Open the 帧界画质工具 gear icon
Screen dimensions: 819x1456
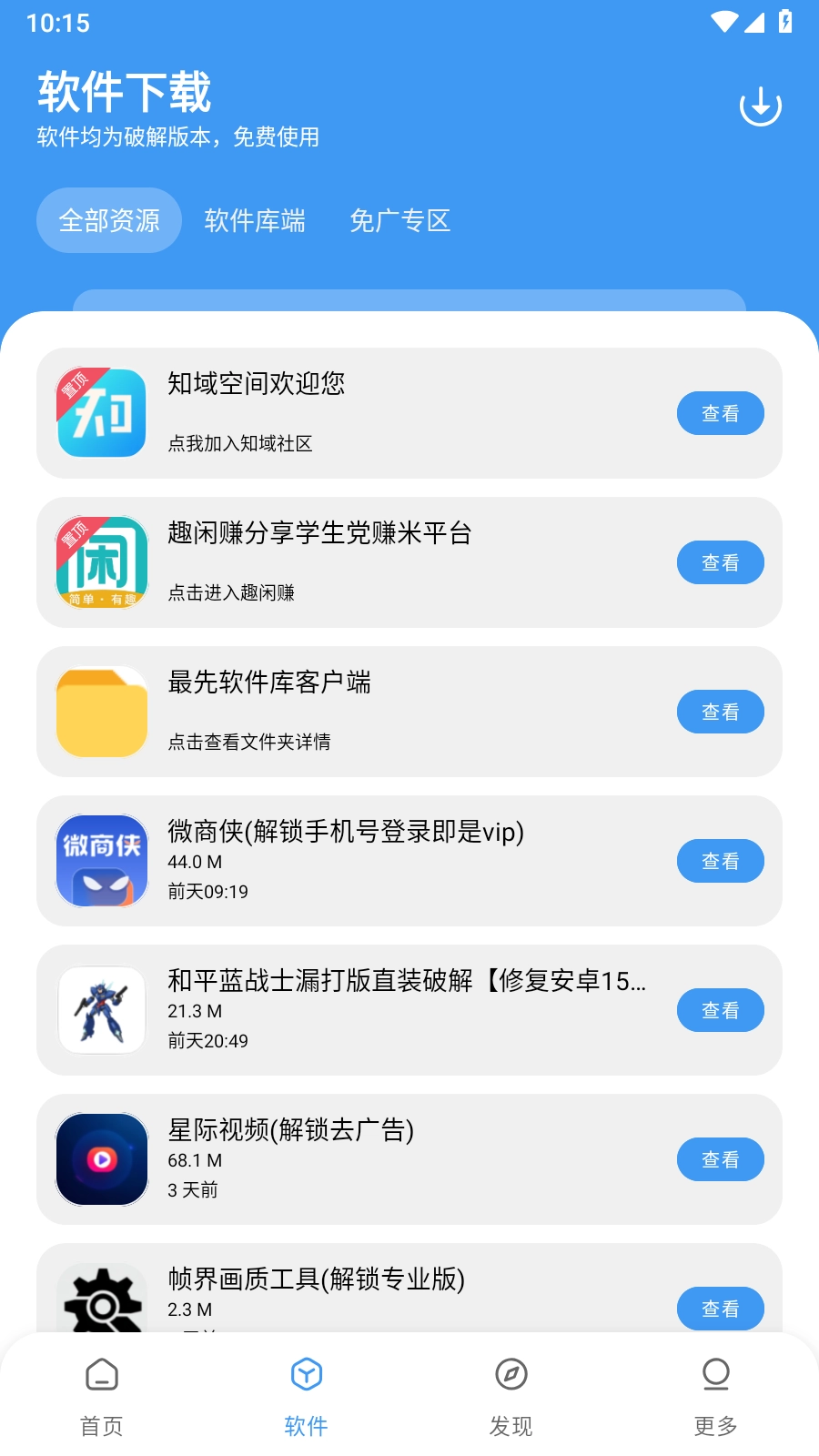[101, 1301]
